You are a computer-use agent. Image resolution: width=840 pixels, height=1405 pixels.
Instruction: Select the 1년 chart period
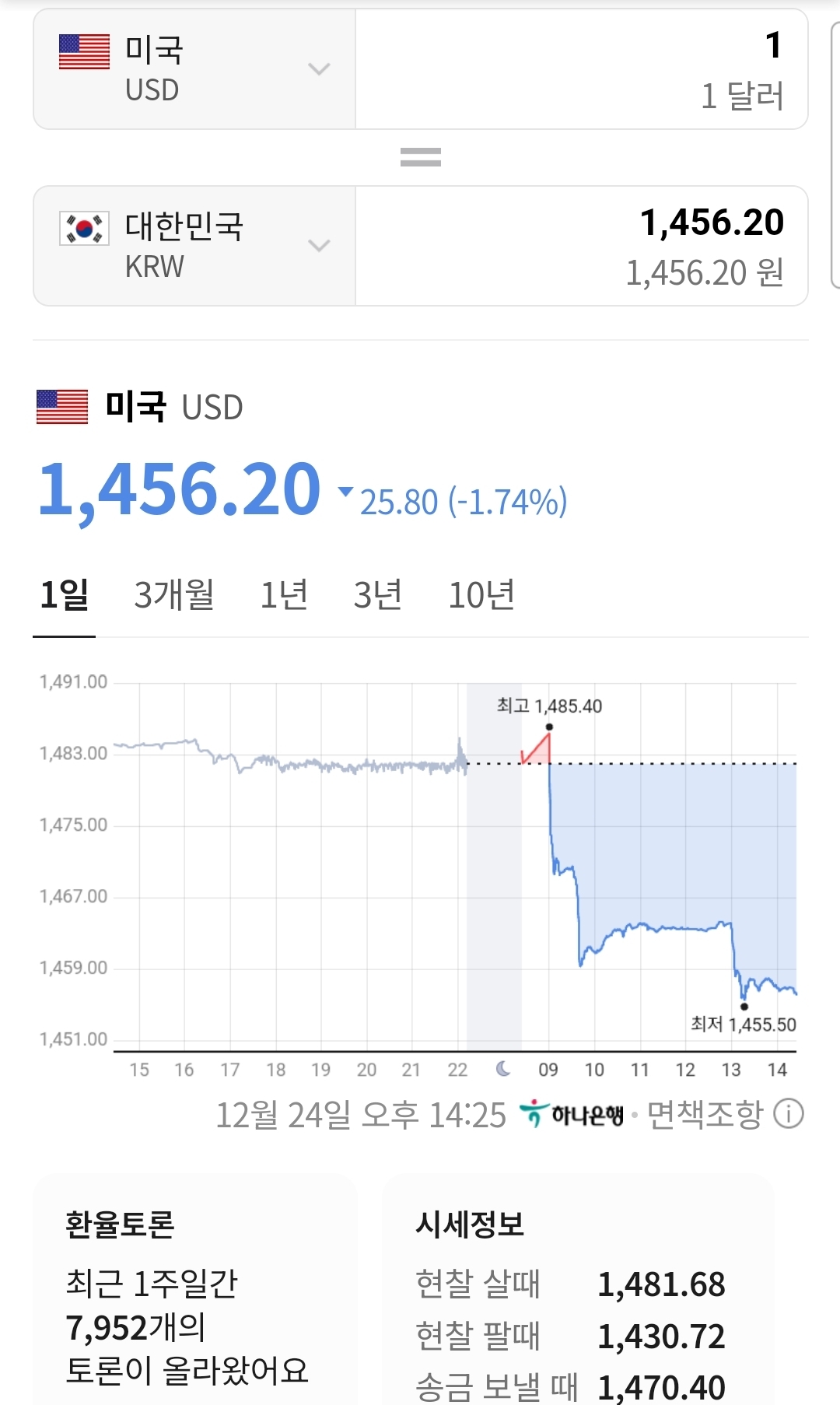pos(284,595)
